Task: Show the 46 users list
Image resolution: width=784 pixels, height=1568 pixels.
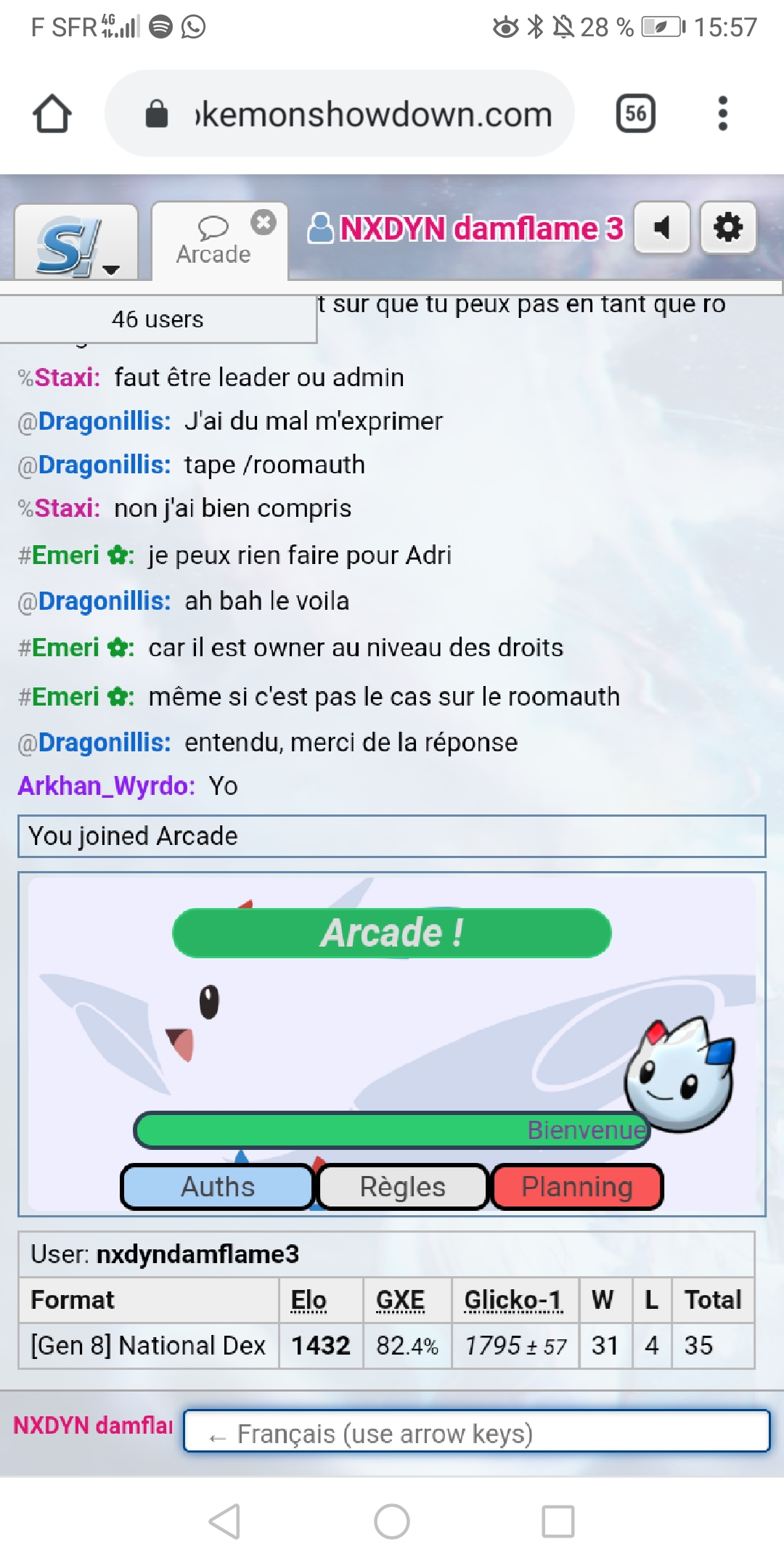Action: [x=158, y=319]
